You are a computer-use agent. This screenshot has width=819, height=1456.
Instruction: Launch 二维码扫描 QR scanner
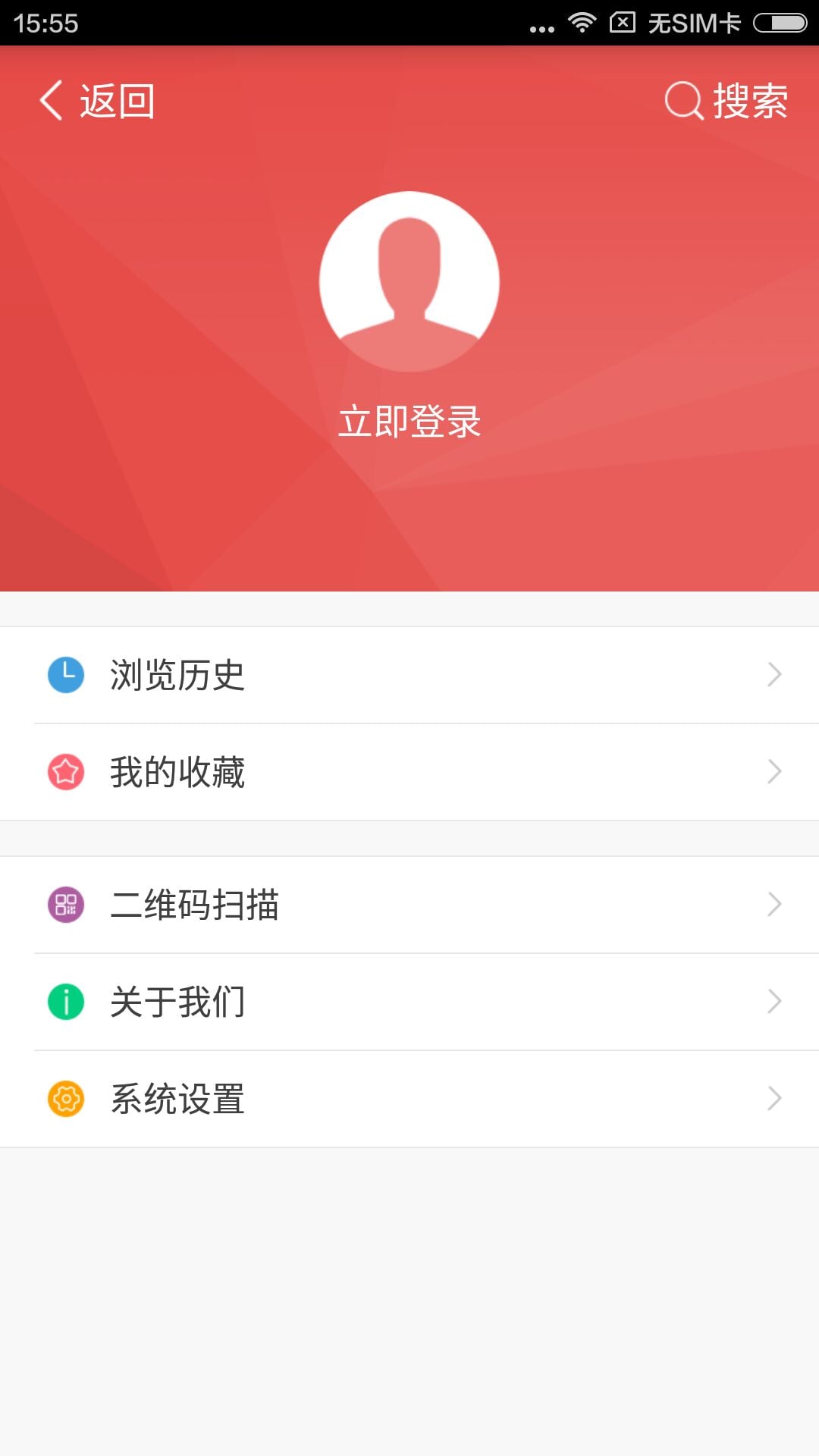[409, 905]
